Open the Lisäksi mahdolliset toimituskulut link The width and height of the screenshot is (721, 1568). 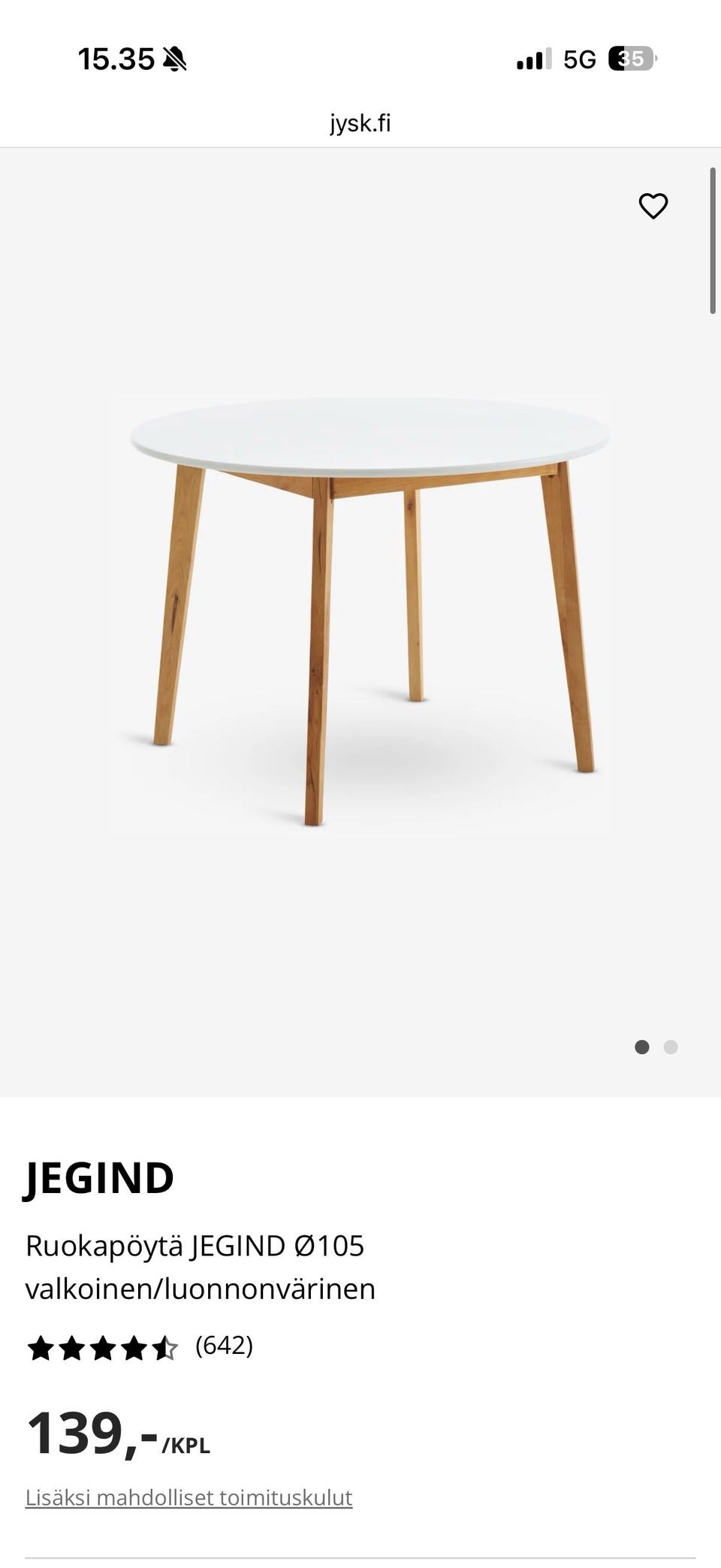[x=189, y=1497]
